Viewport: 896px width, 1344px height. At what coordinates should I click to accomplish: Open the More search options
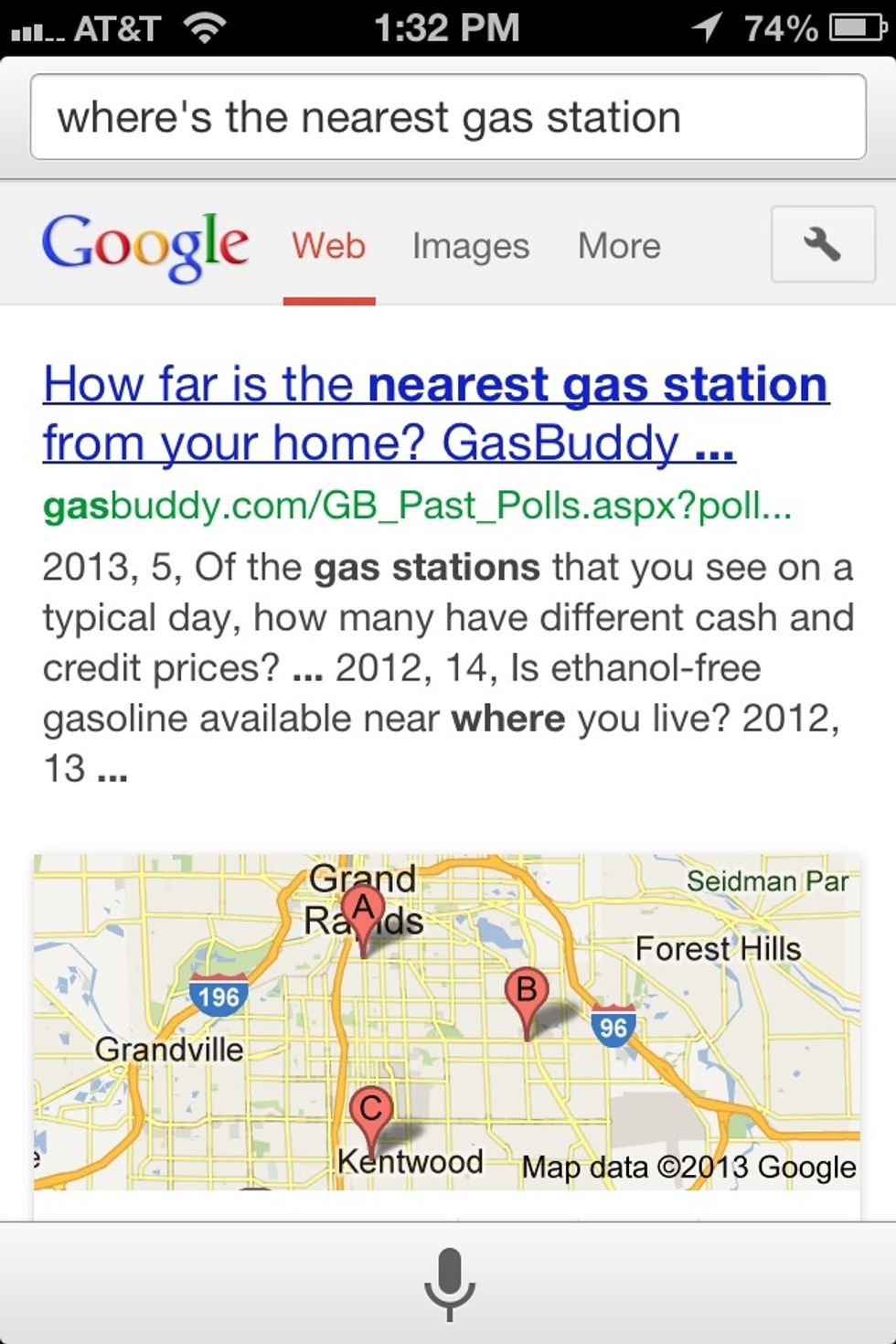619,246
